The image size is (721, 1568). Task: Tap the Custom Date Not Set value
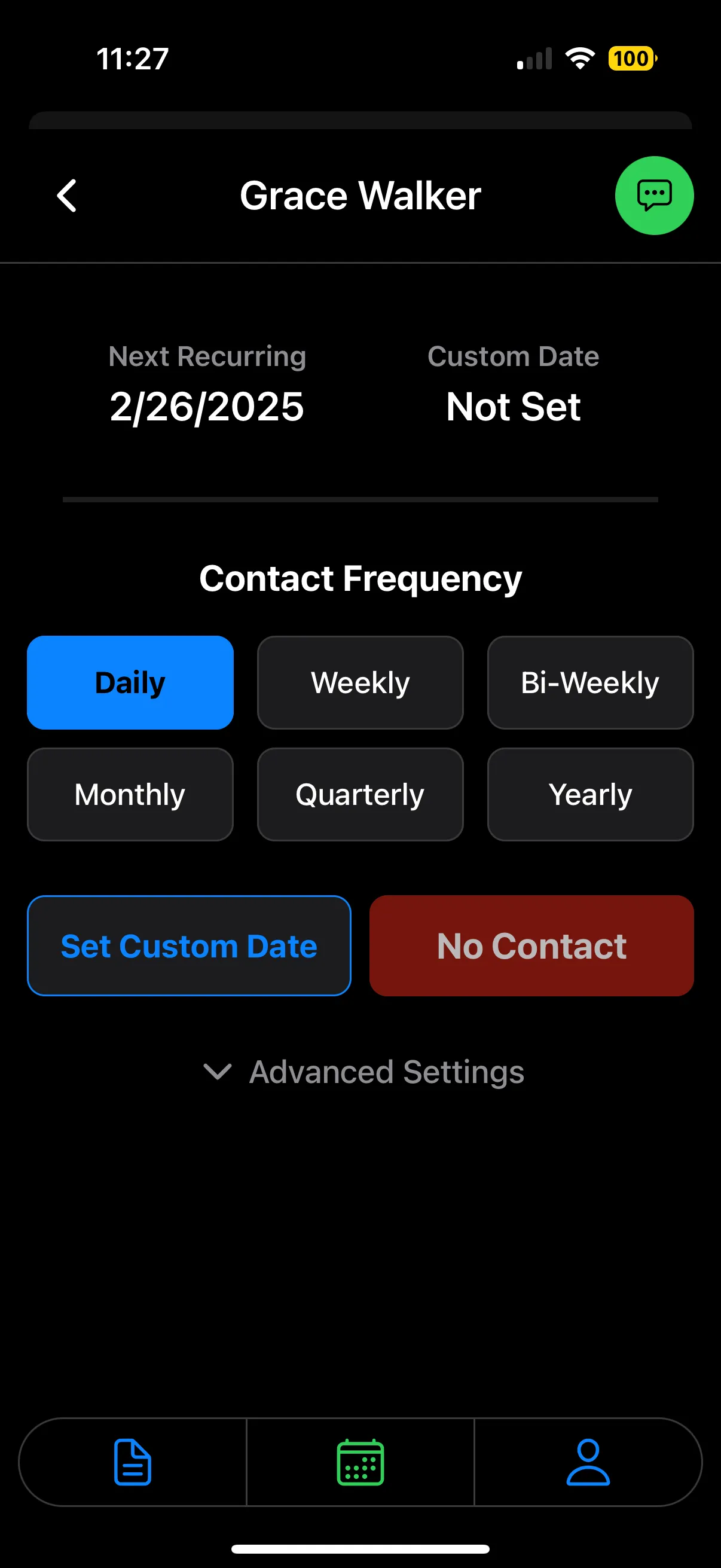[x=512, y=406]
